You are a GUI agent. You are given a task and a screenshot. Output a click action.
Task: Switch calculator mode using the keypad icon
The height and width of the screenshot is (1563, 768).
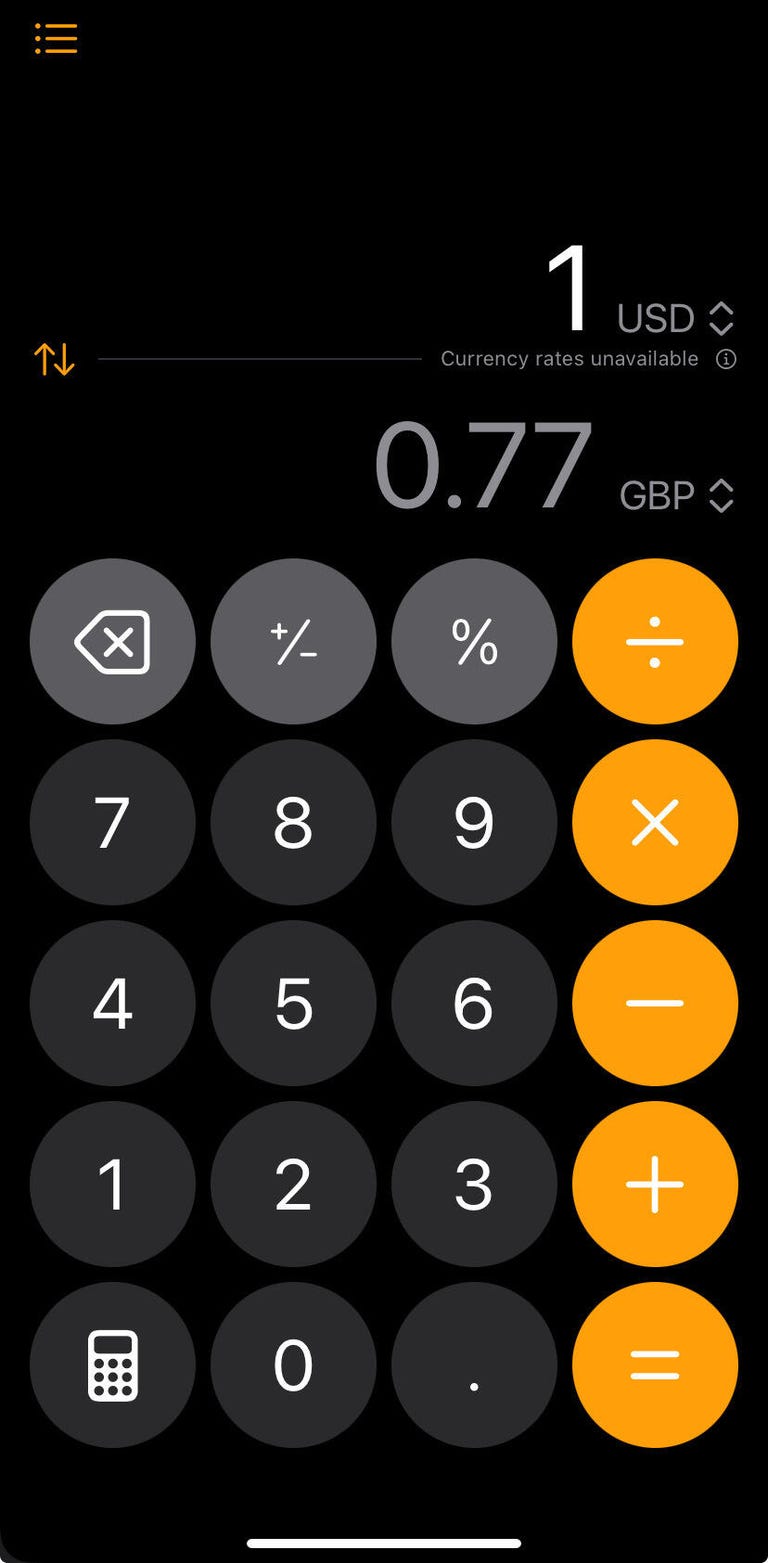pos(112,1363)
